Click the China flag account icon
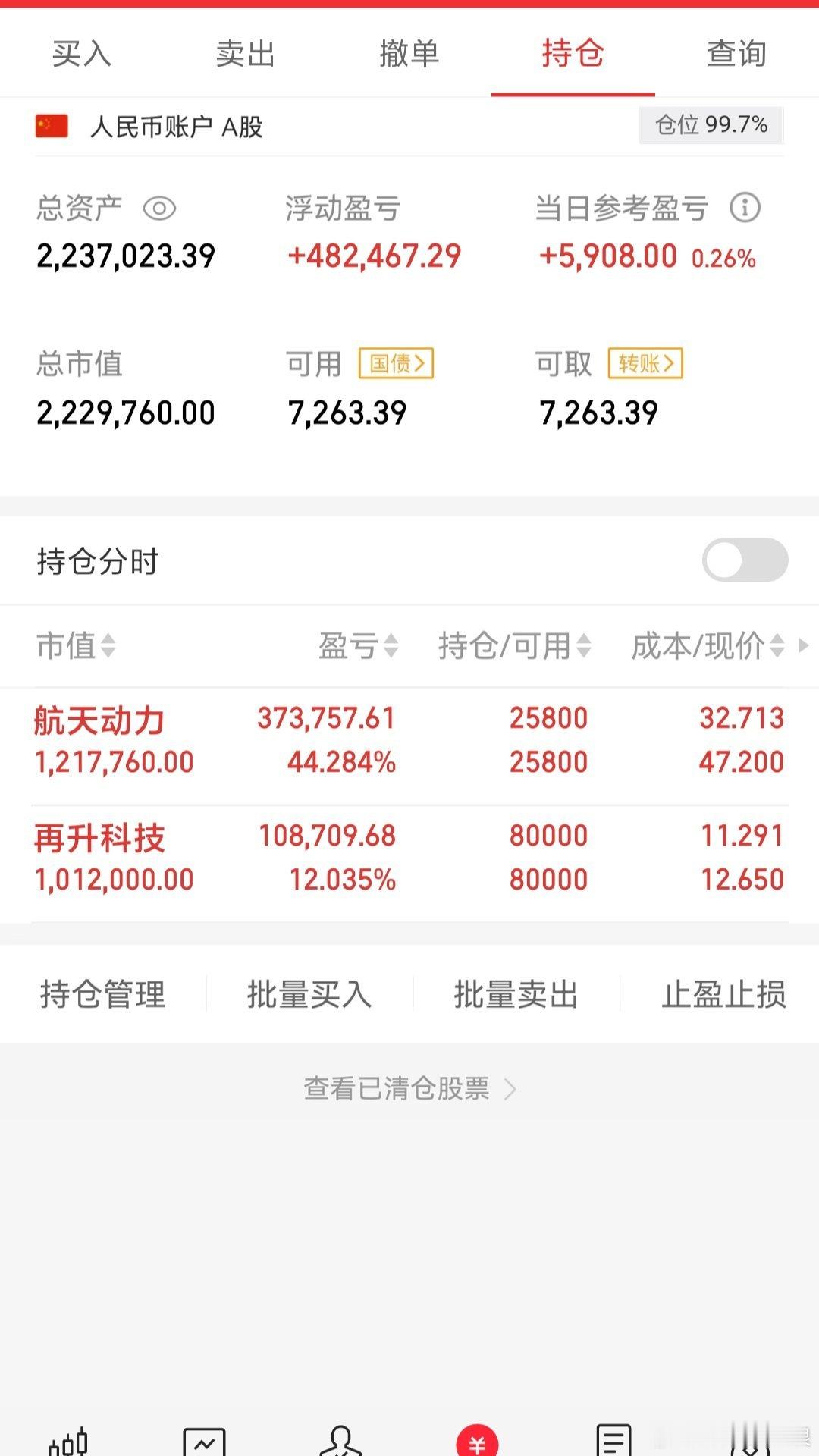This screenshot has height=1456, width=819. [50, 125]
